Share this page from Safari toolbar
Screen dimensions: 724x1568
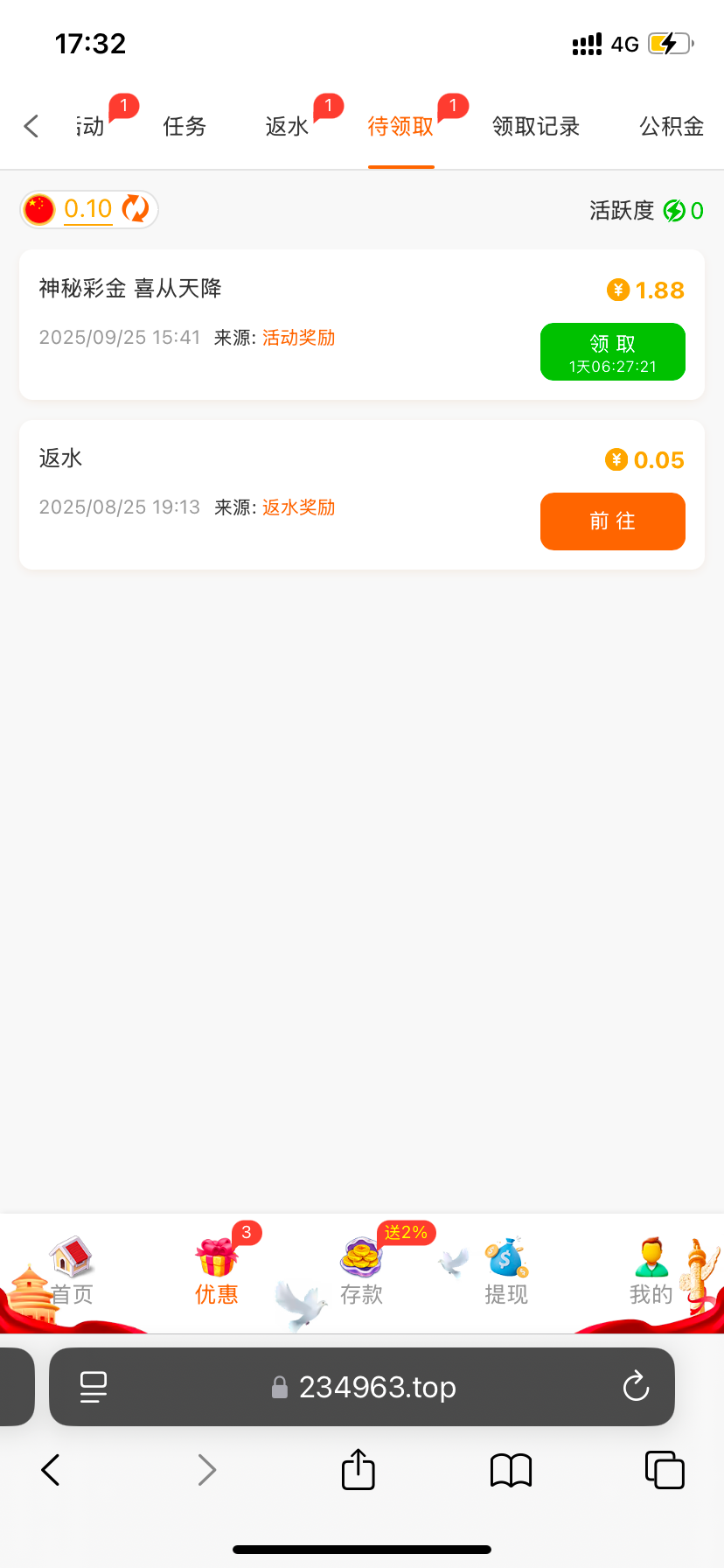pos(358,1470)
